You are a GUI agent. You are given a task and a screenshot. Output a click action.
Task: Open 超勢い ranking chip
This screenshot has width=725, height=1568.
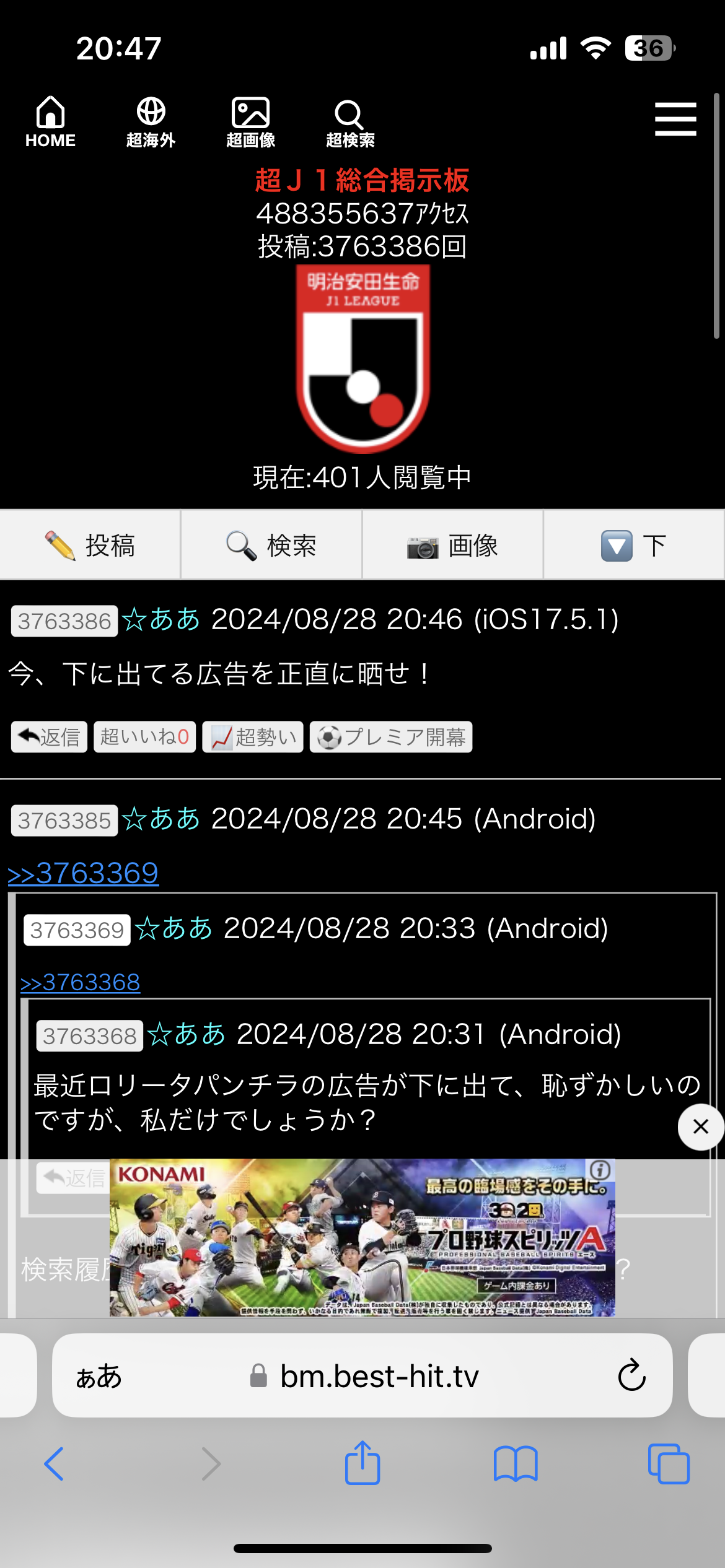point(253,737)
